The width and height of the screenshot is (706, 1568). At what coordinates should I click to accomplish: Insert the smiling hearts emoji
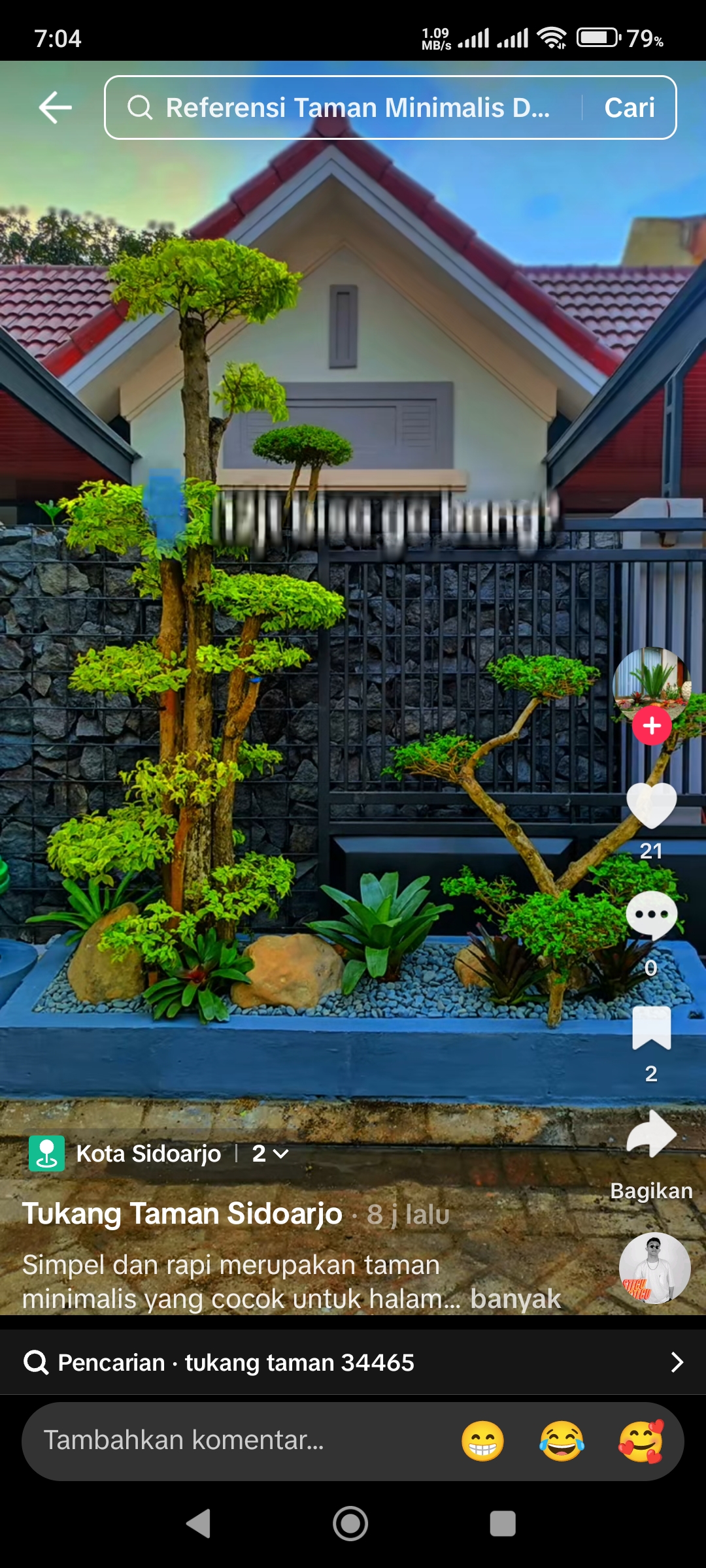[x=641, y=1441]
